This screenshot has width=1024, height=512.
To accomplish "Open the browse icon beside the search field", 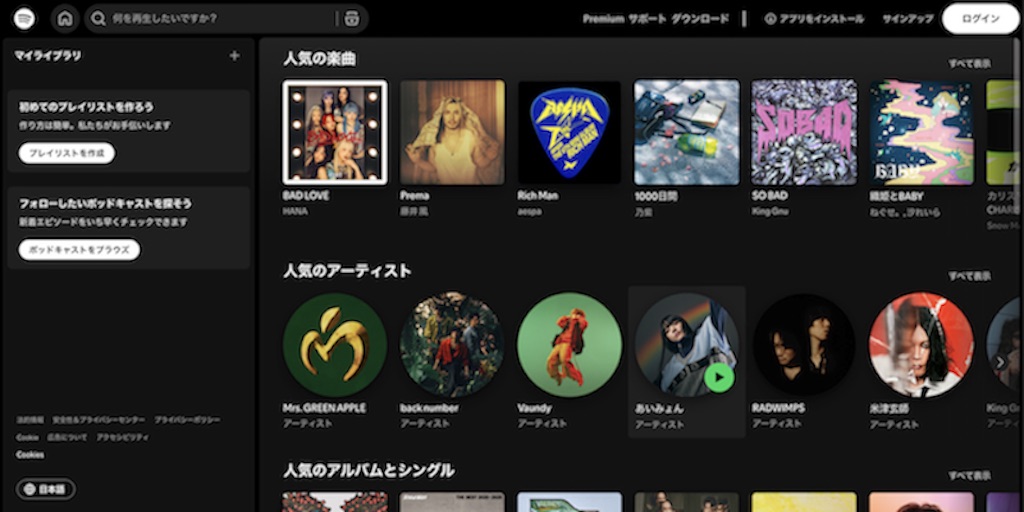I will click(351, 18).
